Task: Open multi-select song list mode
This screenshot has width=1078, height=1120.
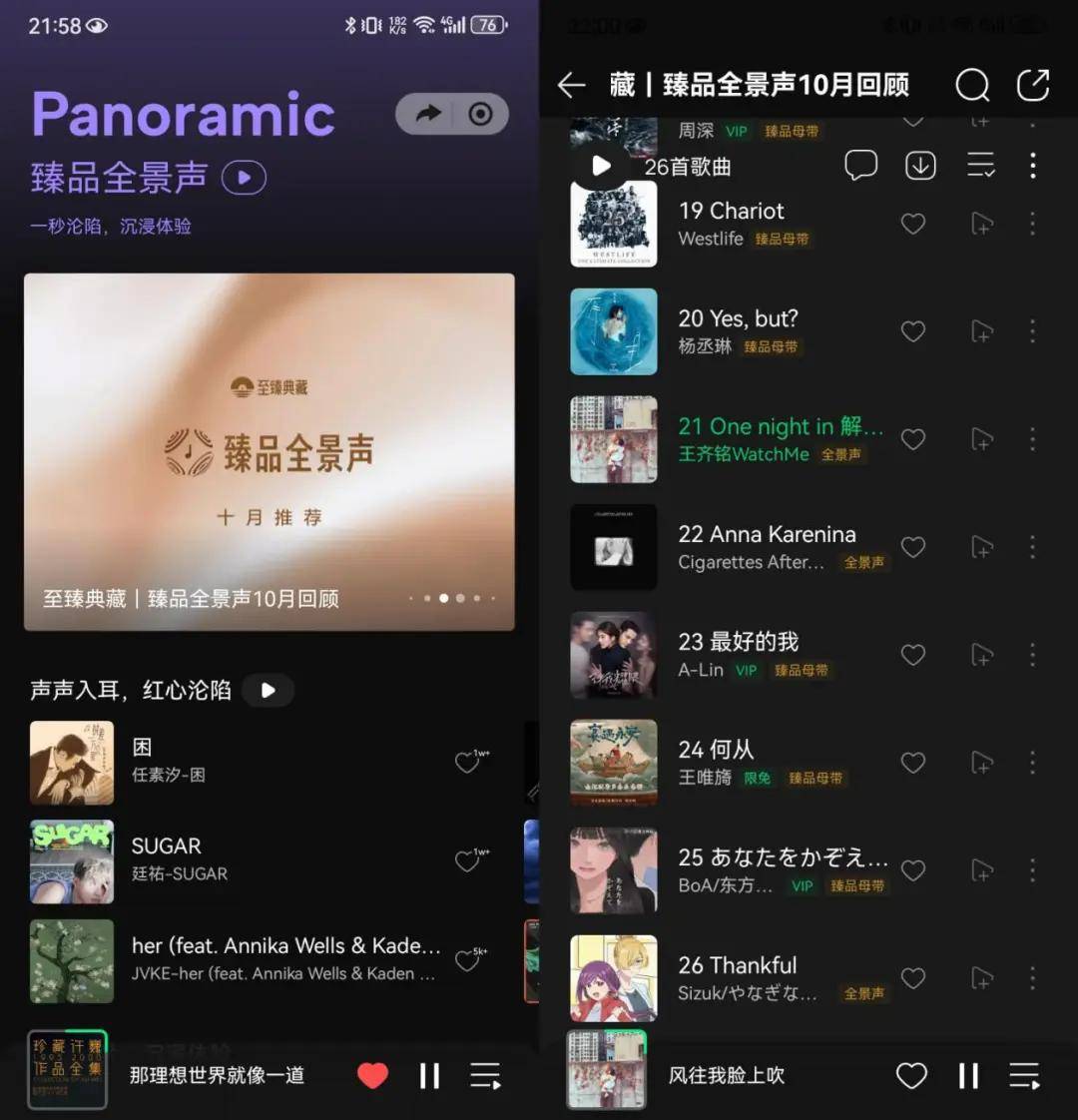Action: (x=980, y=165)
